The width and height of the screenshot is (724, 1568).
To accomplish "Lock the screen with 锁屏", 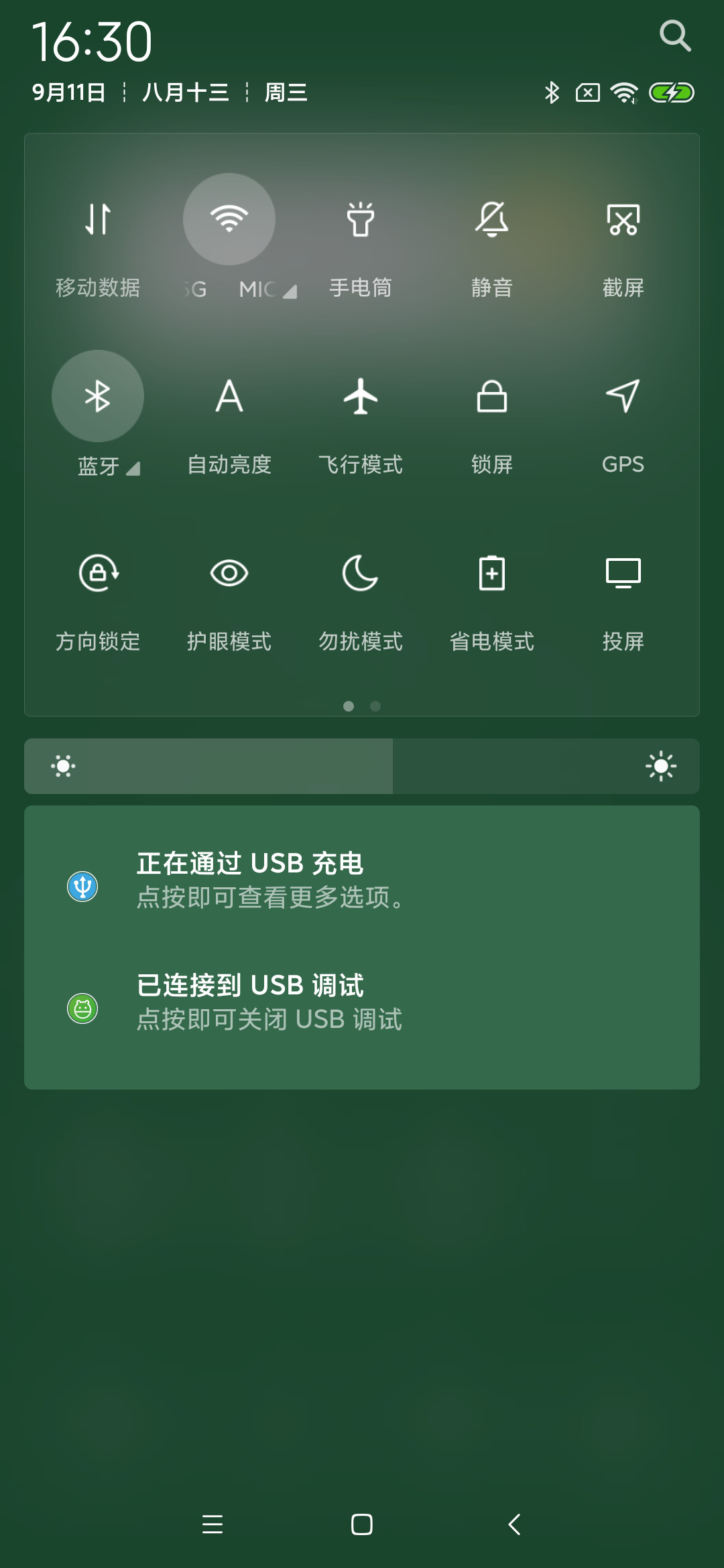I will (x=492, y=396).
